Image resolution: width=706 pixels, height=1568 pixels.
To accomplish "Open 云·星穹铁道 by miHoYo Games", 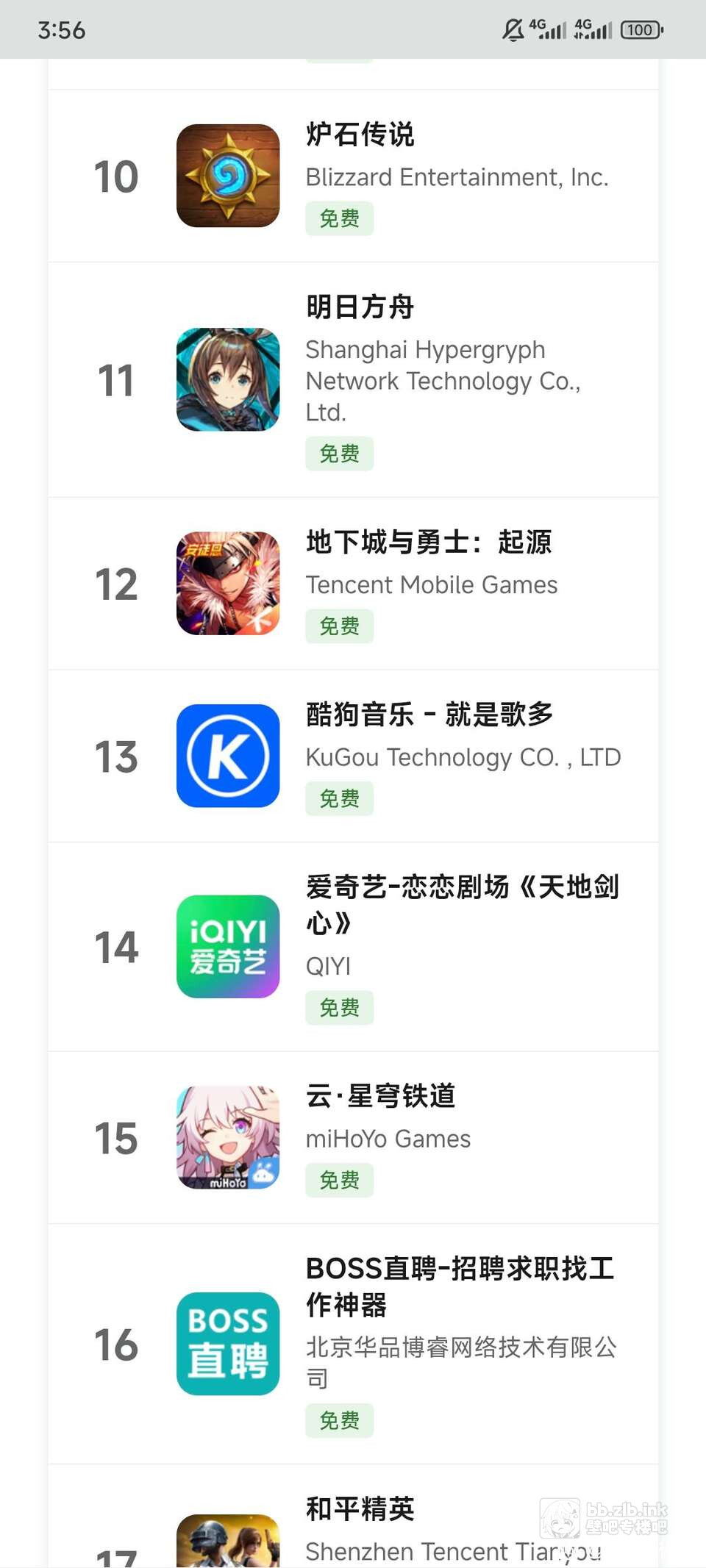I will coord(380,1096).
